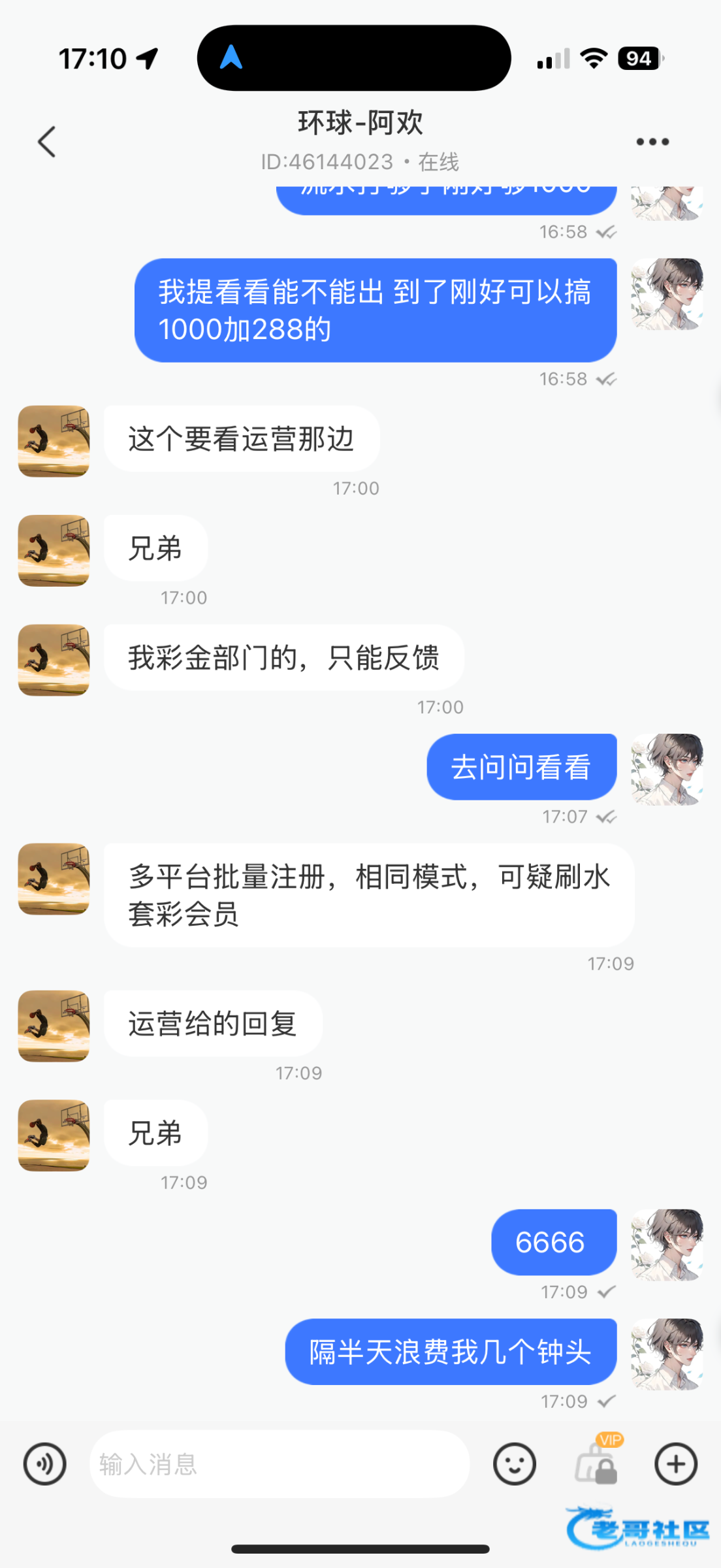Switch to voice message input

44,1464
